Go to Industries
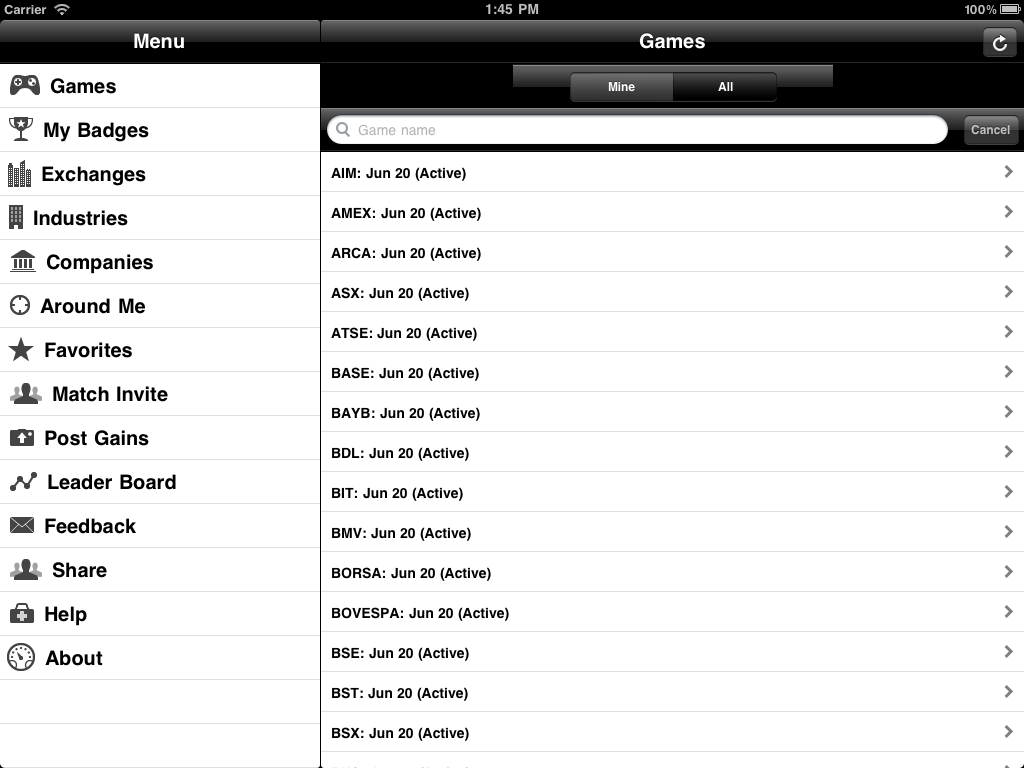 click(x=80, y=218)
